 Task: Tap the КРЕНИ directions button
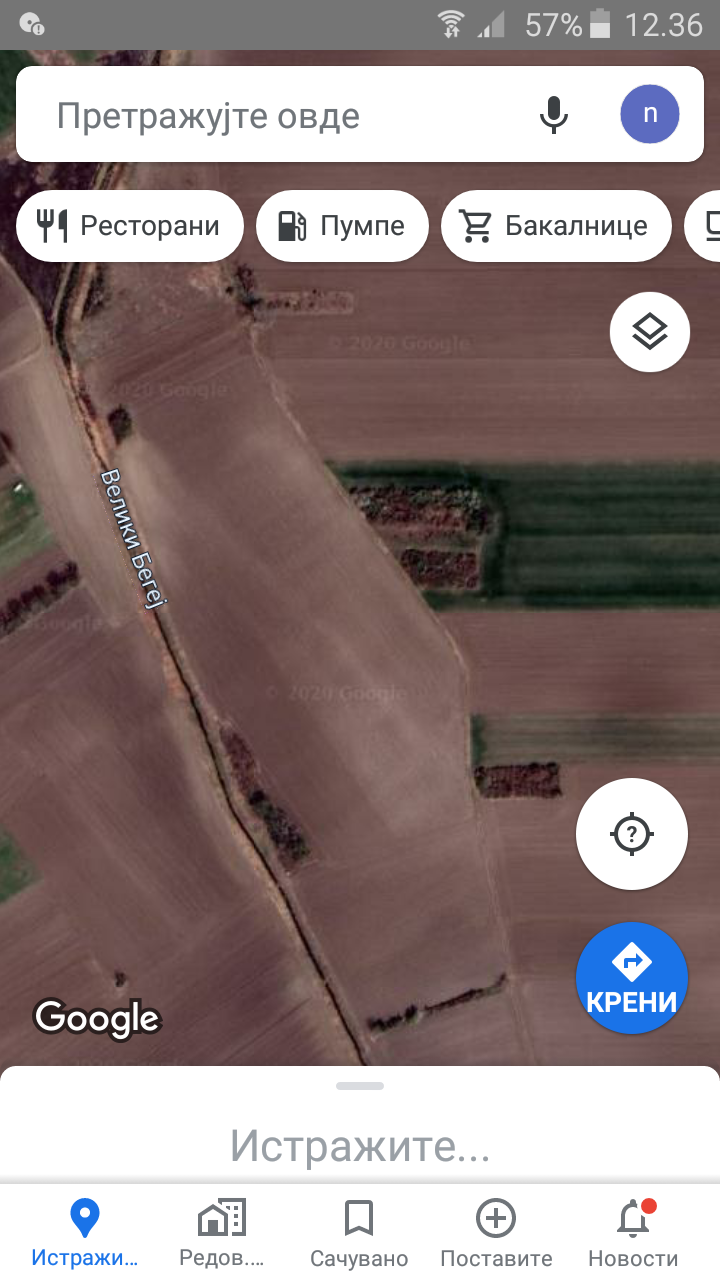point(632,978)
